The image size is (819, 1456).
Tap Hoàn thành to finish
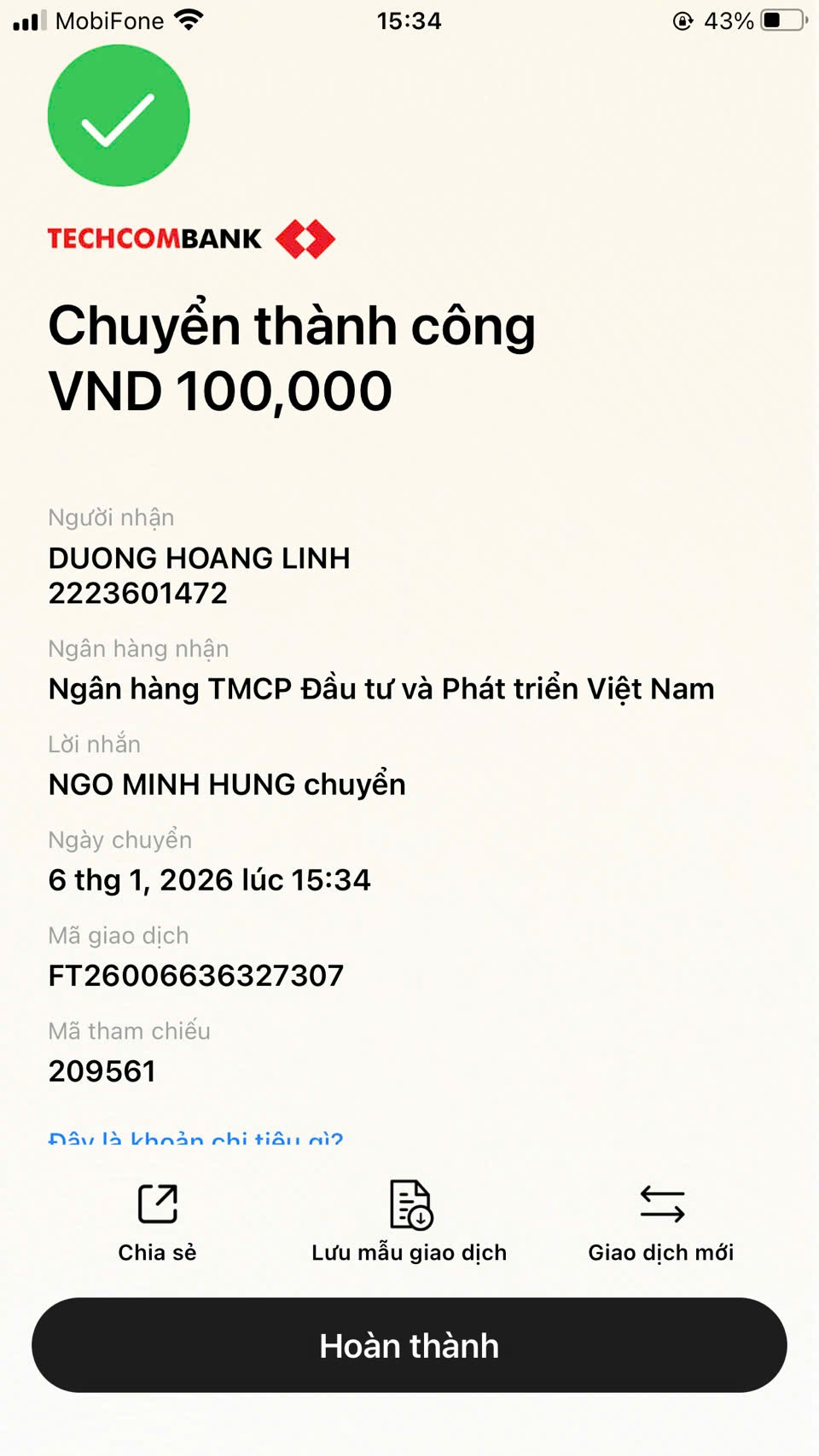coord(409,1345)
